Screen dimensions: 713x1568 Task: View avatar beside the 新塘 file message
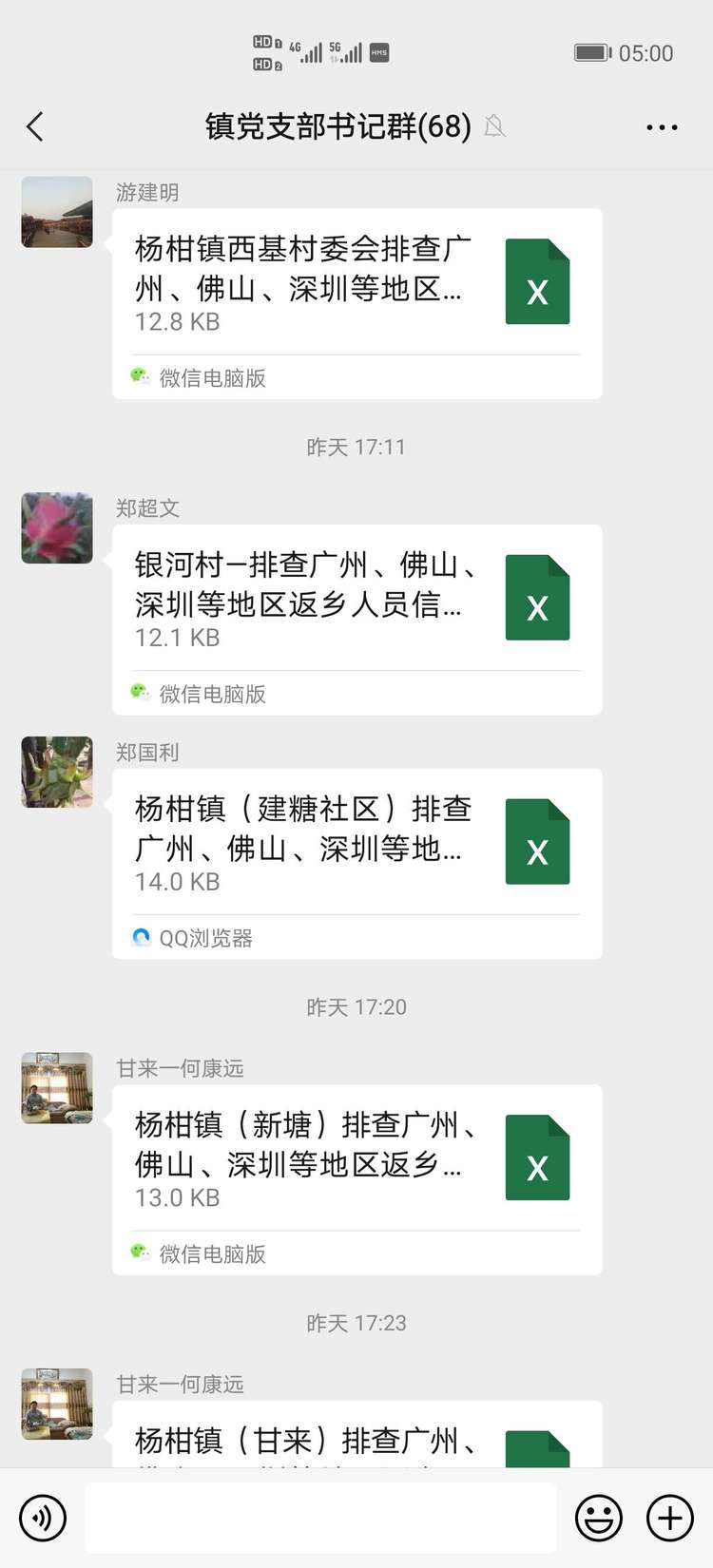[57, 1088]
